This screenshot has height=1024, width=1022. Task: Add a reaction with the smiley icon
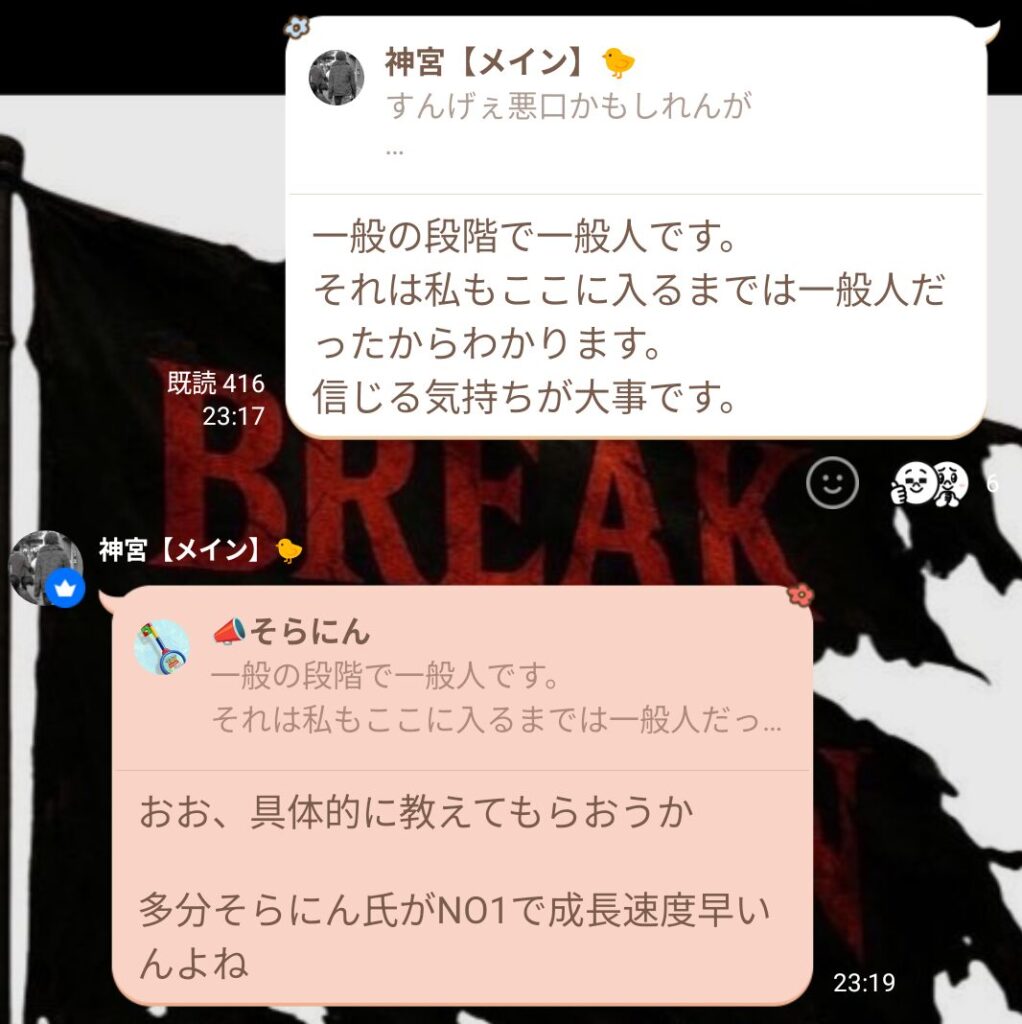[832, 484]
